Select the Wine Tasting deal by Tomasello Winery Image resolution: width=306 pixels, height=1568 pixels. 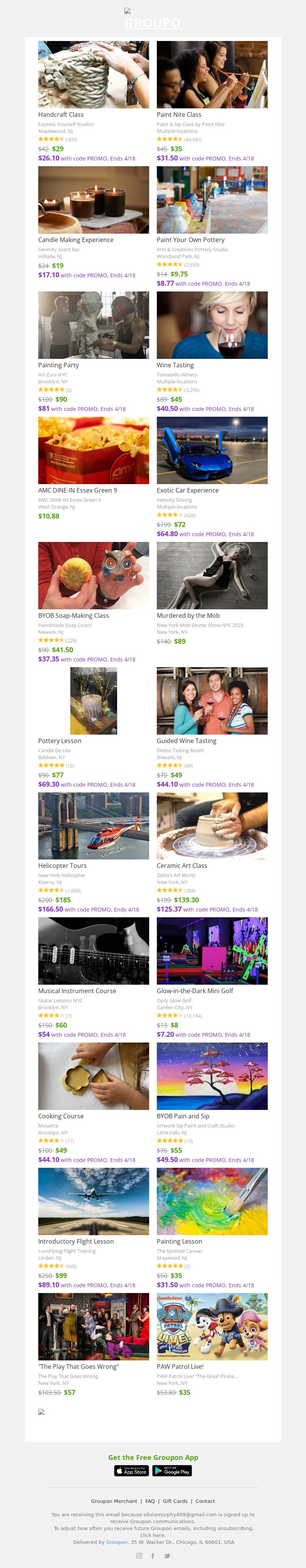(212, 325)
